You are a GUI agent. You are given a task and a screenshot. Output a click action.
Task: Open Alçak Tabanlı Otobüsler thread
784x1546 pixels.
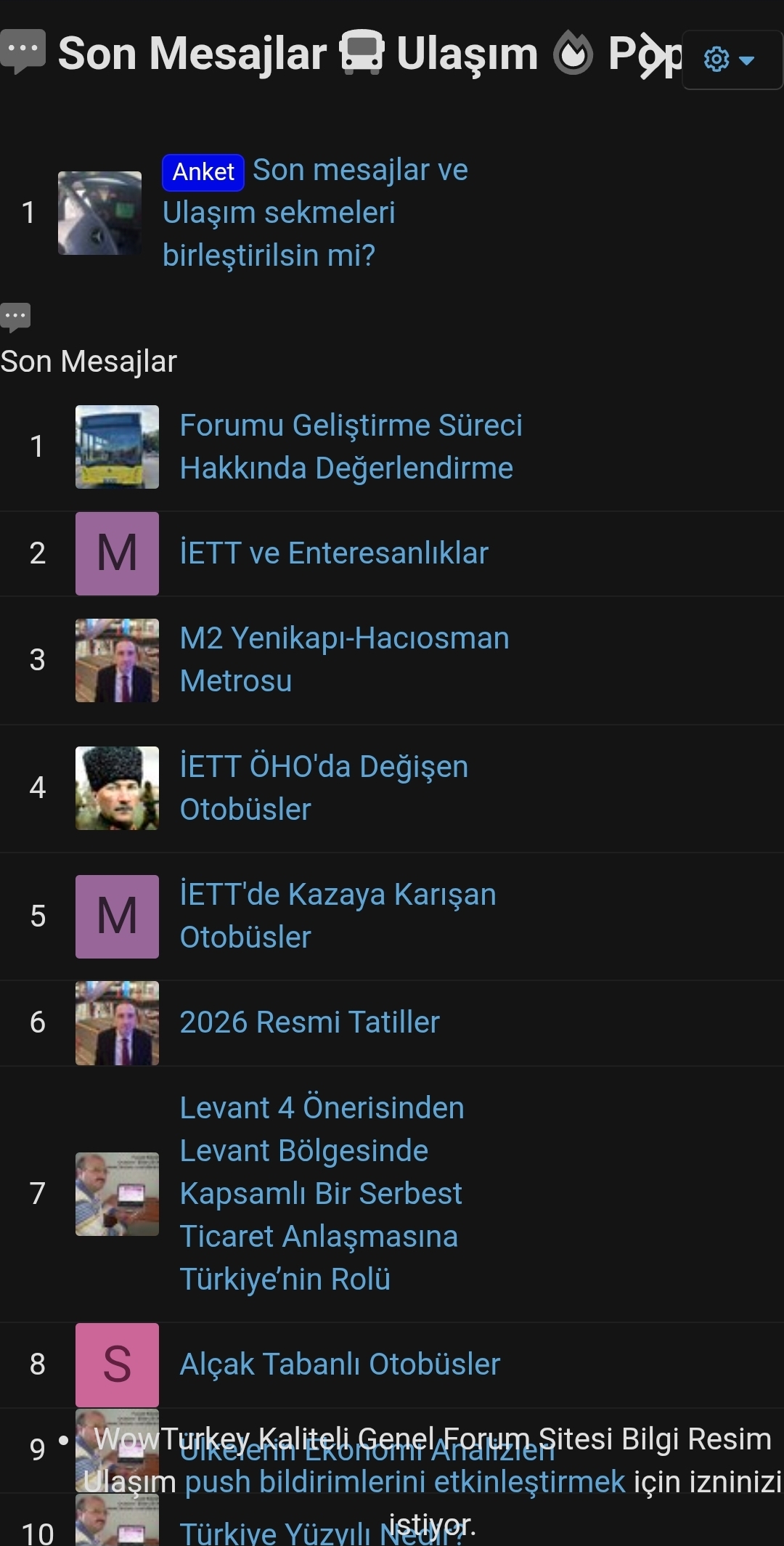point(340,1364)
